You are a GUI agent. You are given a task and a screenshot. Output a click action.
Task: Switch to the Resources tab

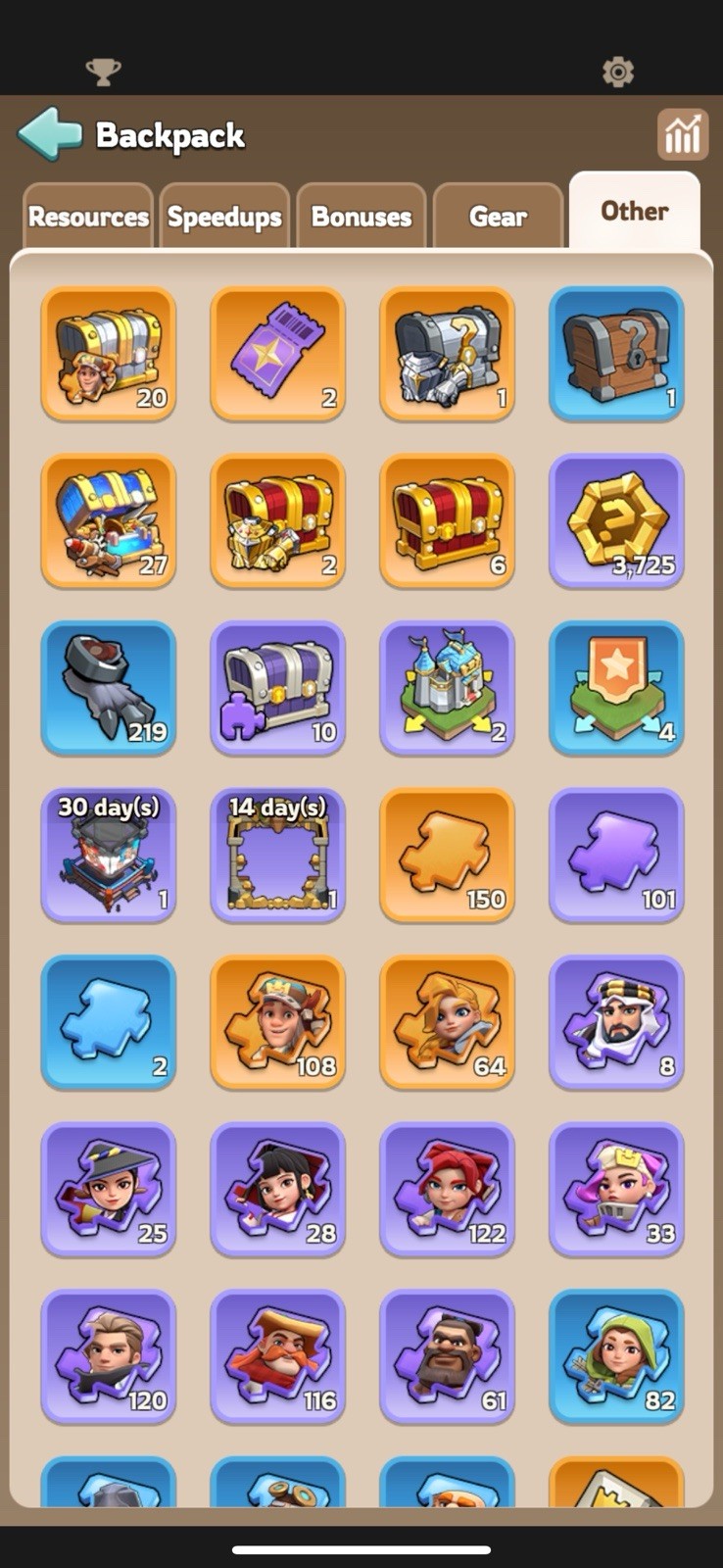coord(88,216)
